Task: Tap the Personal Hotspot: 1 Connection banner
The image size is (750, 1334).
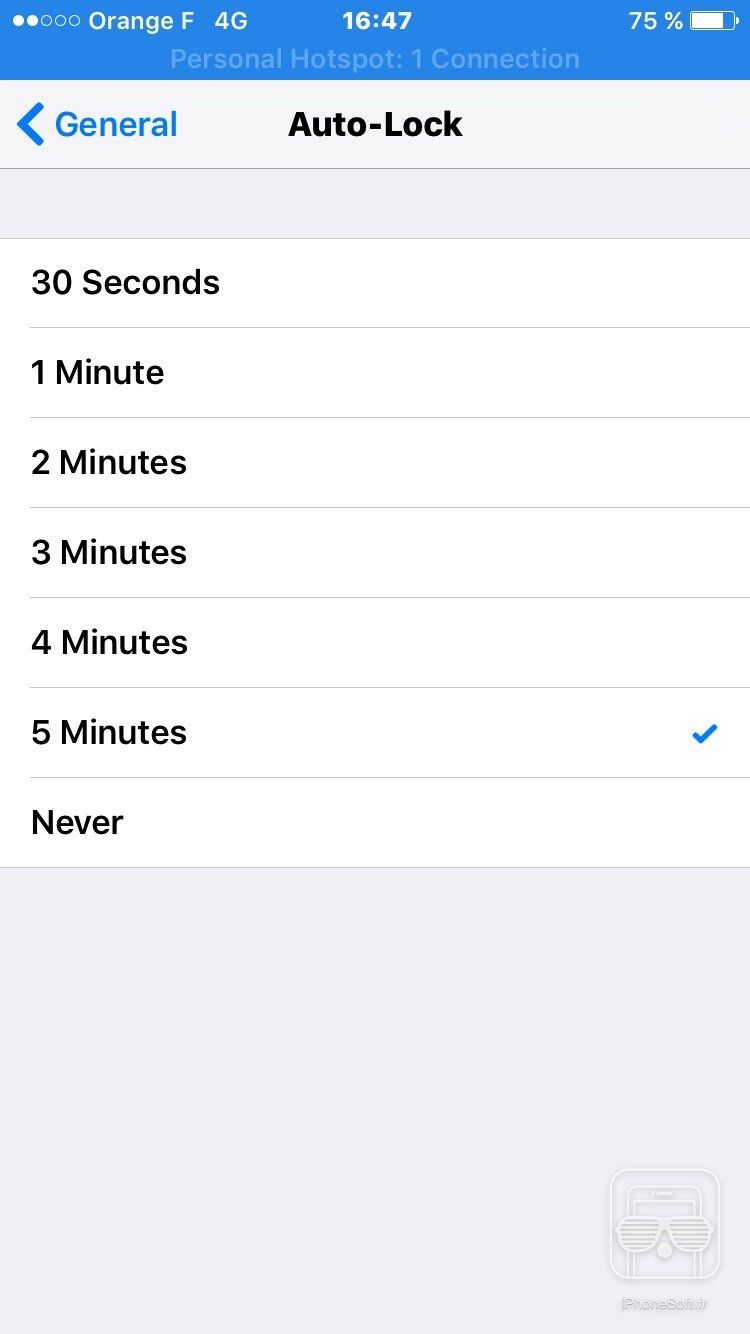Action: point(375,59)
